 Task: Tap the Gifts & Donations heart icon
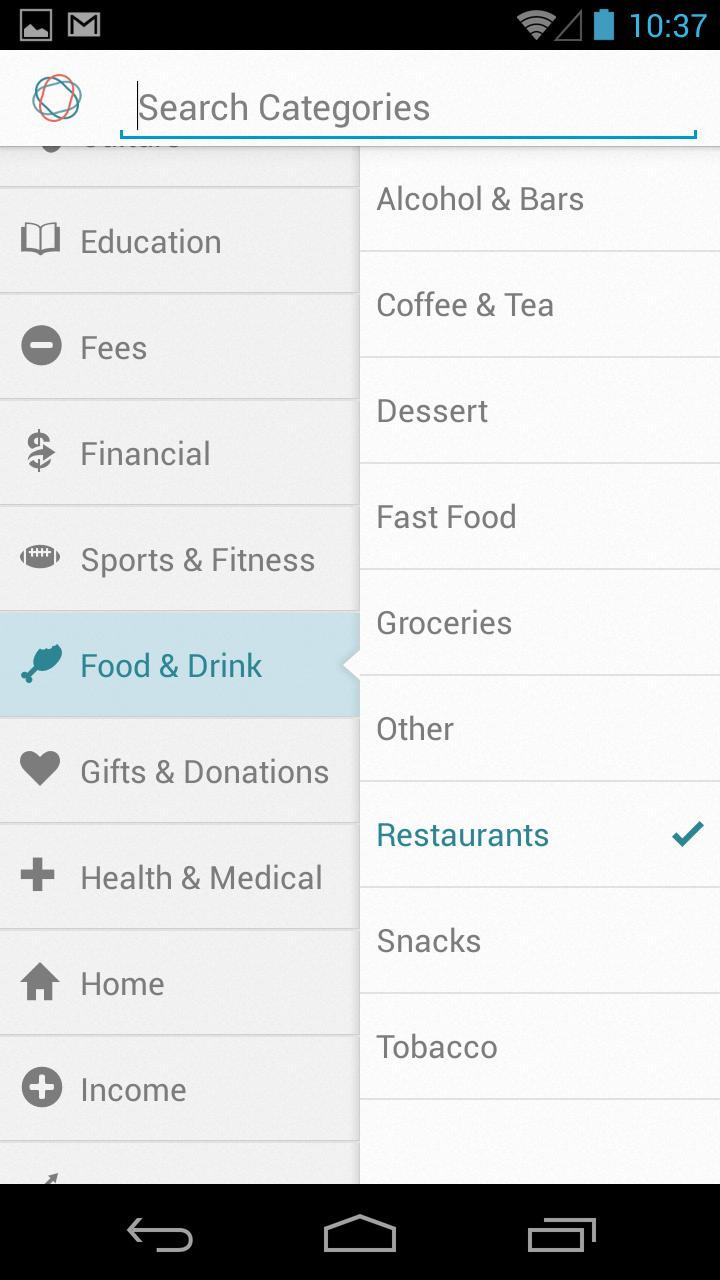pyautogui.click(x=40, y=769)
